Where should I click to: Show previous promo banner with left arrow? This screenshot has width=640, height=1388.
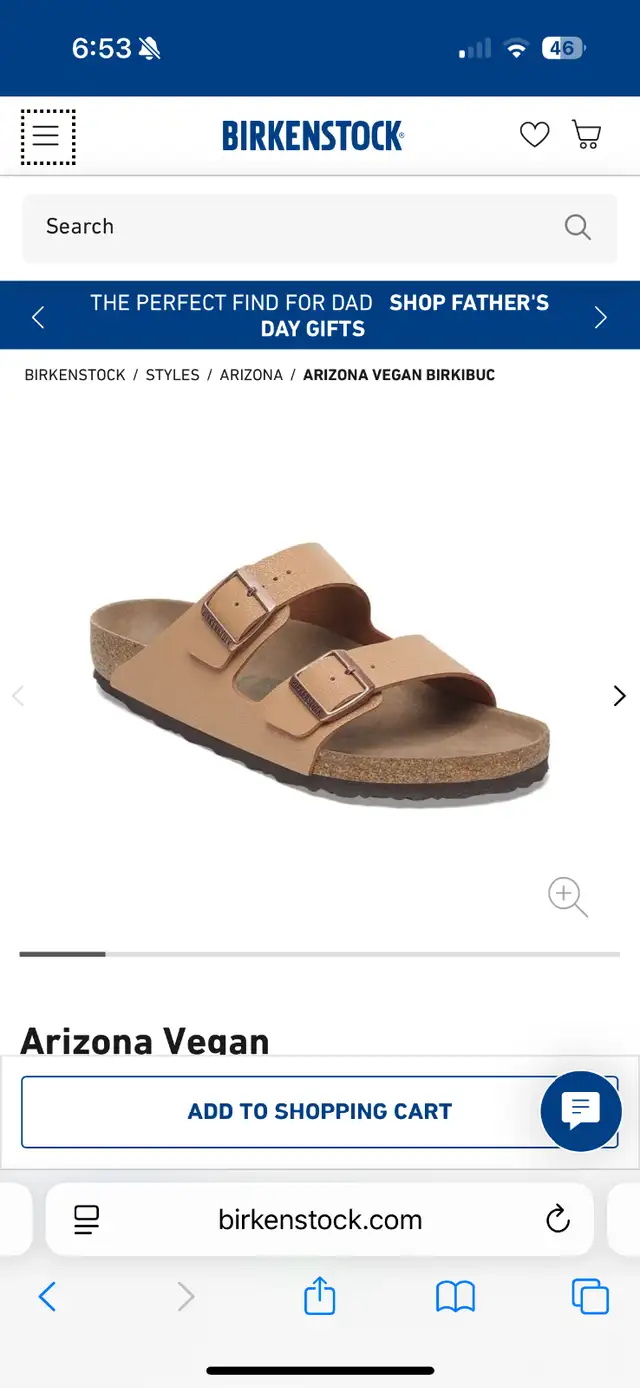(x=38, y=318)
